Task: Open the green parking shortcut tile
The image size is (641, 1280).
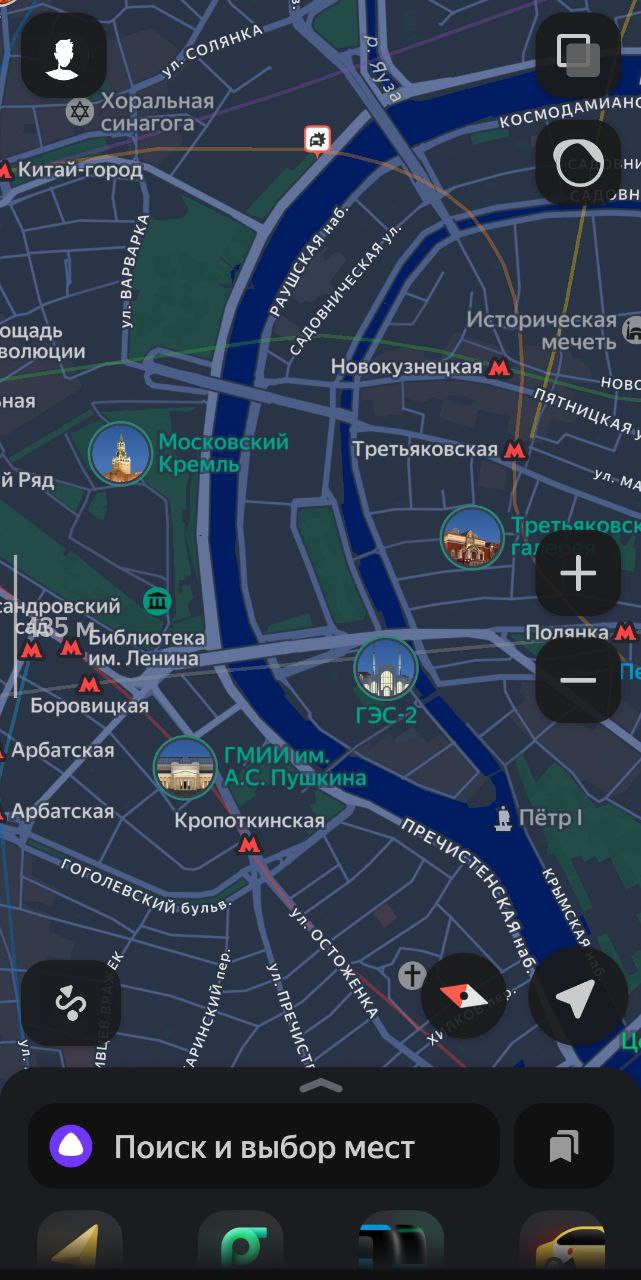Action: click(240, 1245)
